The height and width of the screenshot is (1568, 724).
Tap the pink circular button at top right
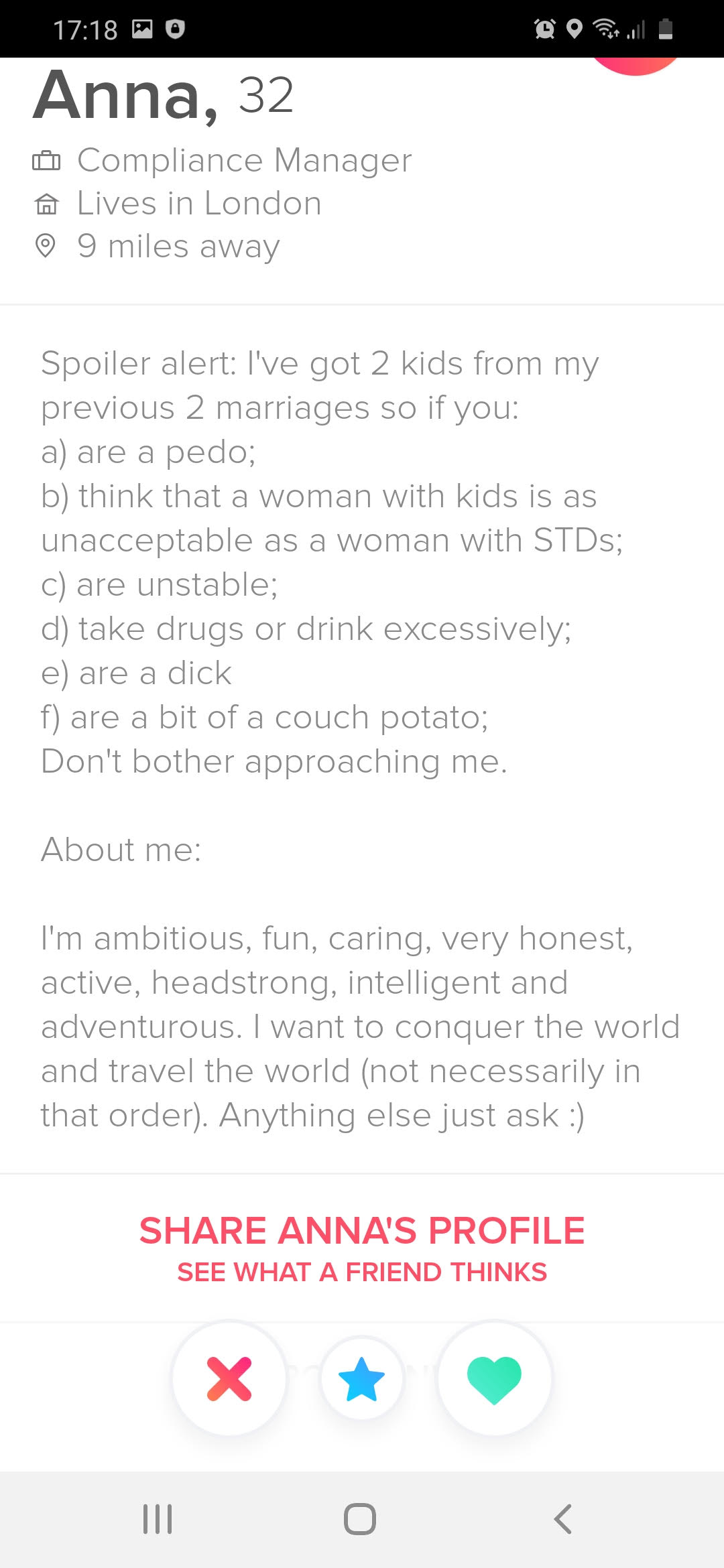[x=636, y=65]
